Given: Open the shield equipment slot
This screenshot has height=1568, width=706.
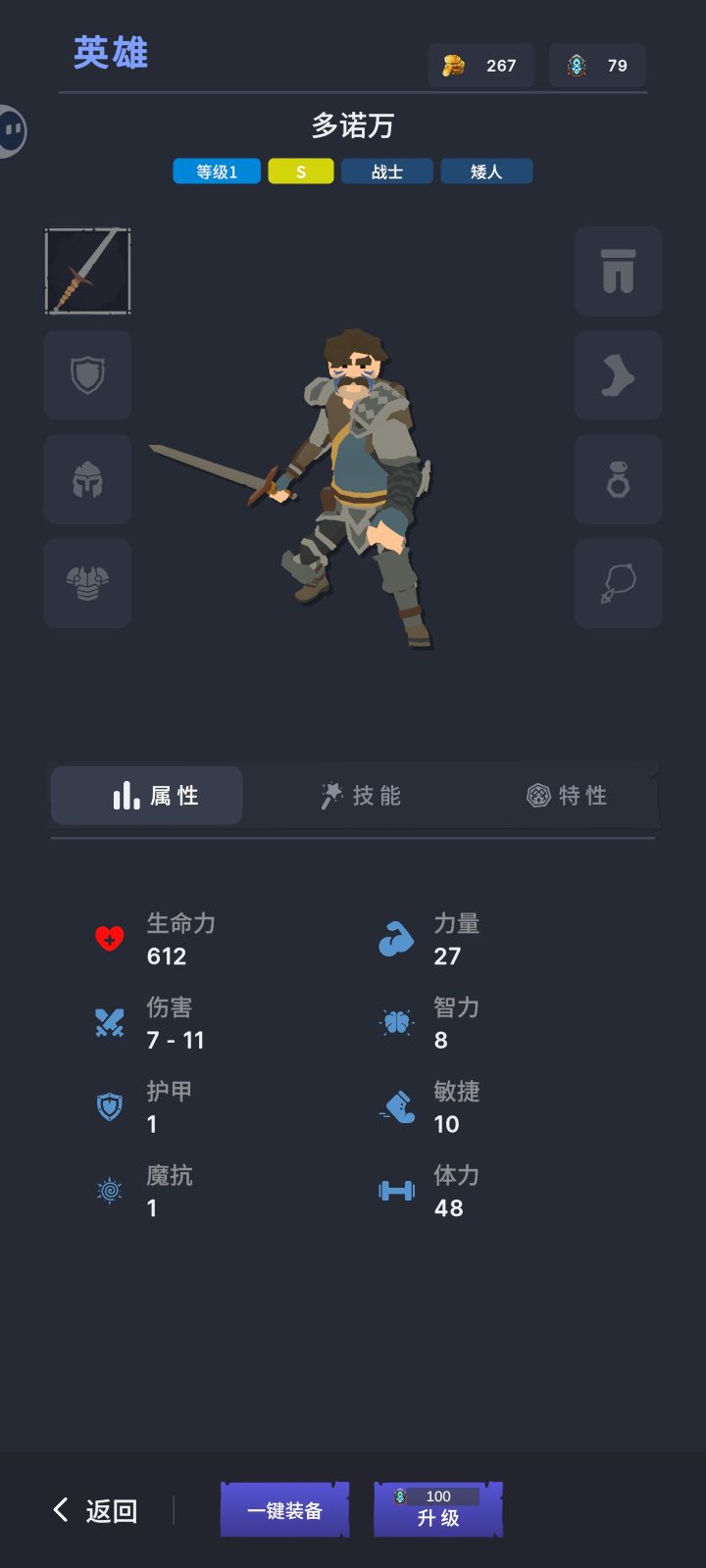Looking at the screenshot, I should [87, 376].
